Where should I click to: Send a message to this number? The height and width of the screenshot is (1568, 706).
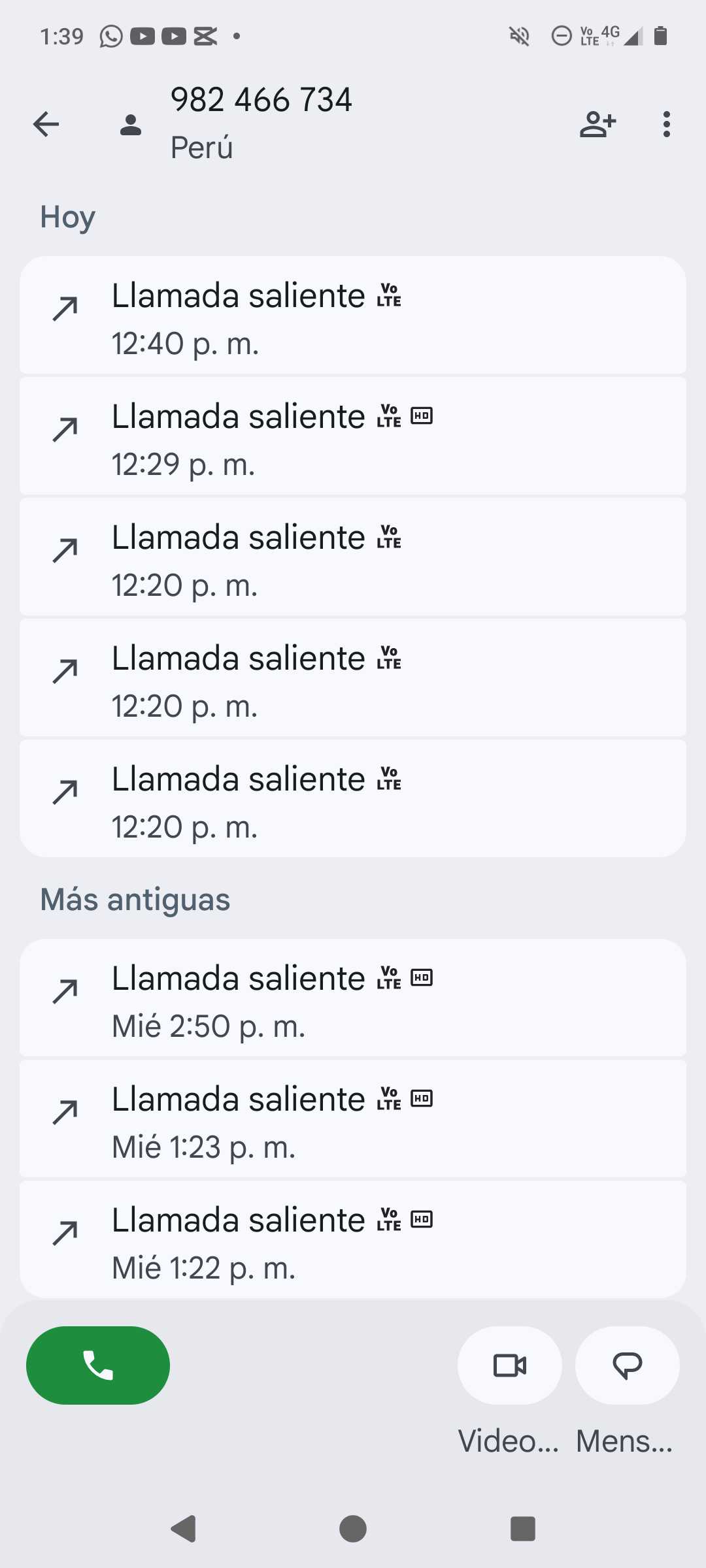(627, 1365)
